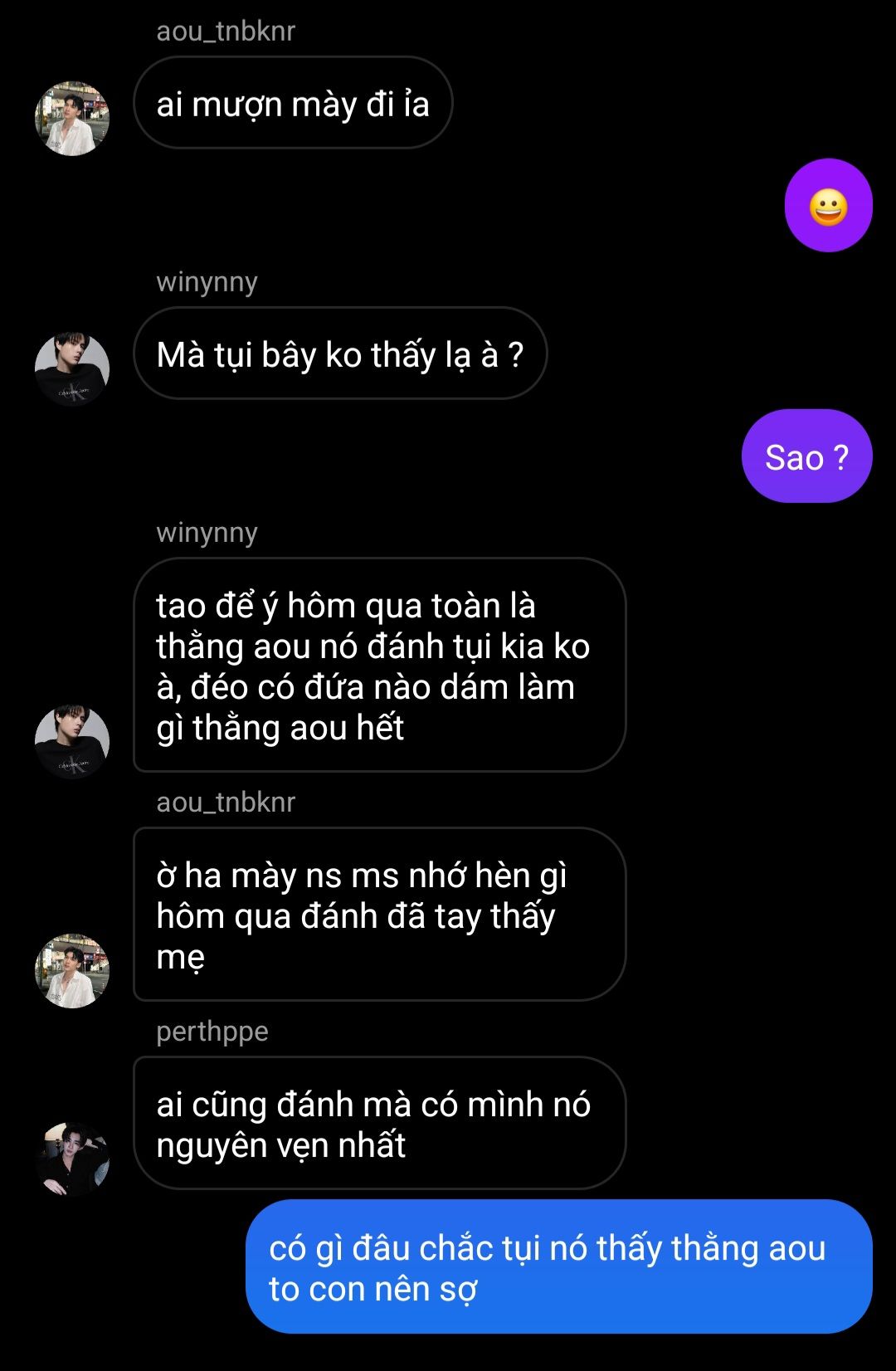The height and width of the screenshot is (1371, 896).
Task: Tap winynny's avatar beside "tao để ý hôm qua" message
Action: pyautogui.click(x=72, y=742)
